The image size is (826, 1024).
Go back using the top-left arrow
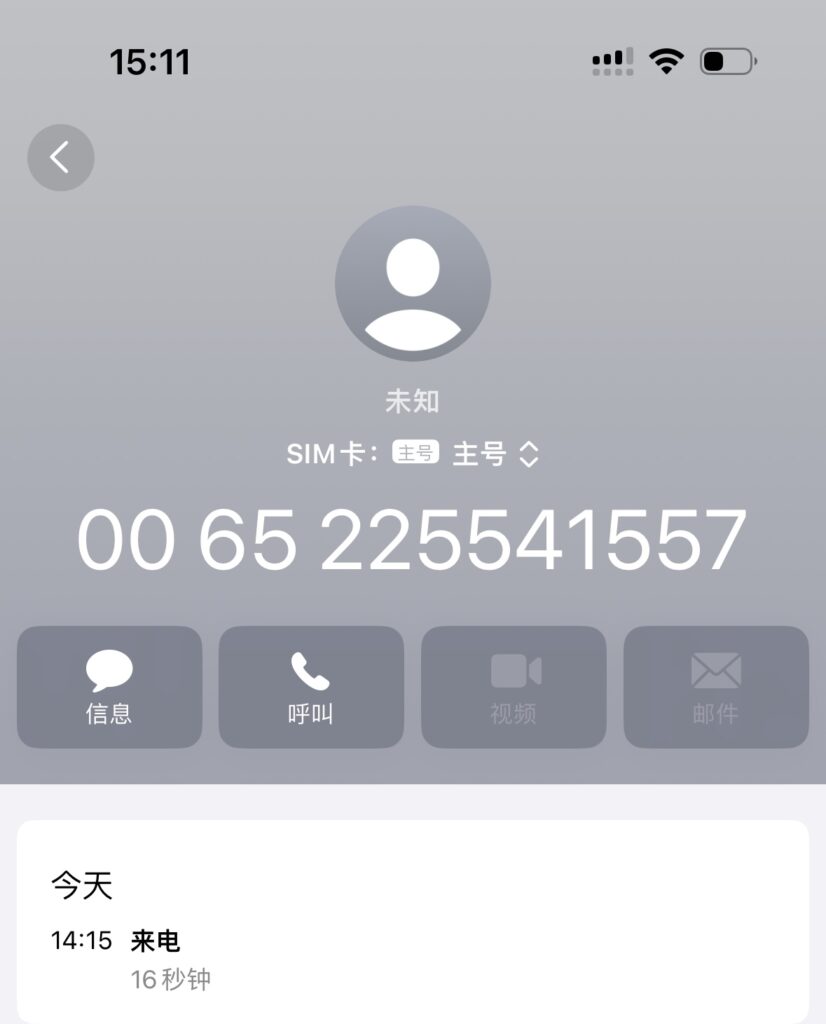(x=61, y=157)
